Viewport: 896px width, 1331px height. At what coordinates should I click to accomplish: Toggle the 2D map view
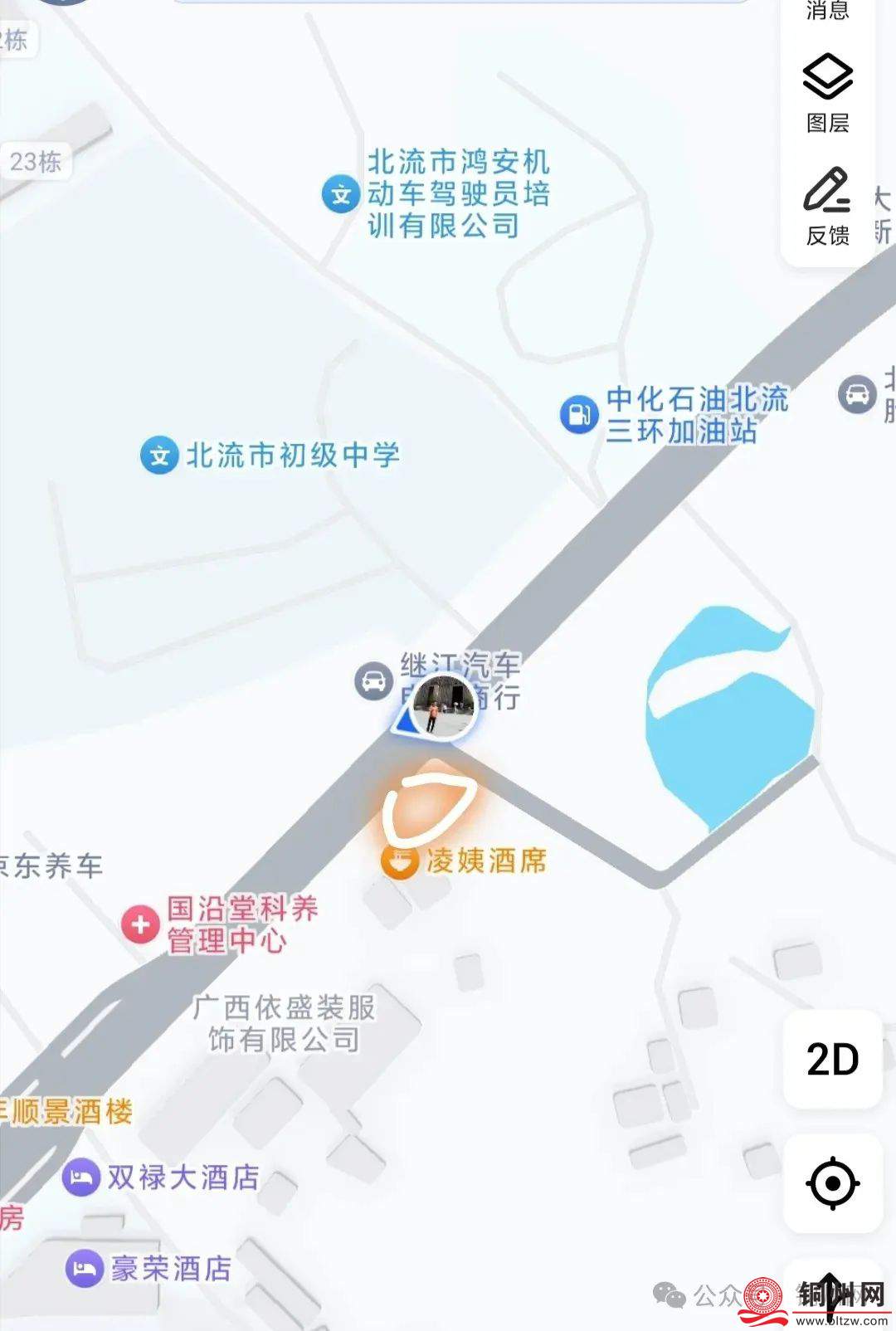832,1060
